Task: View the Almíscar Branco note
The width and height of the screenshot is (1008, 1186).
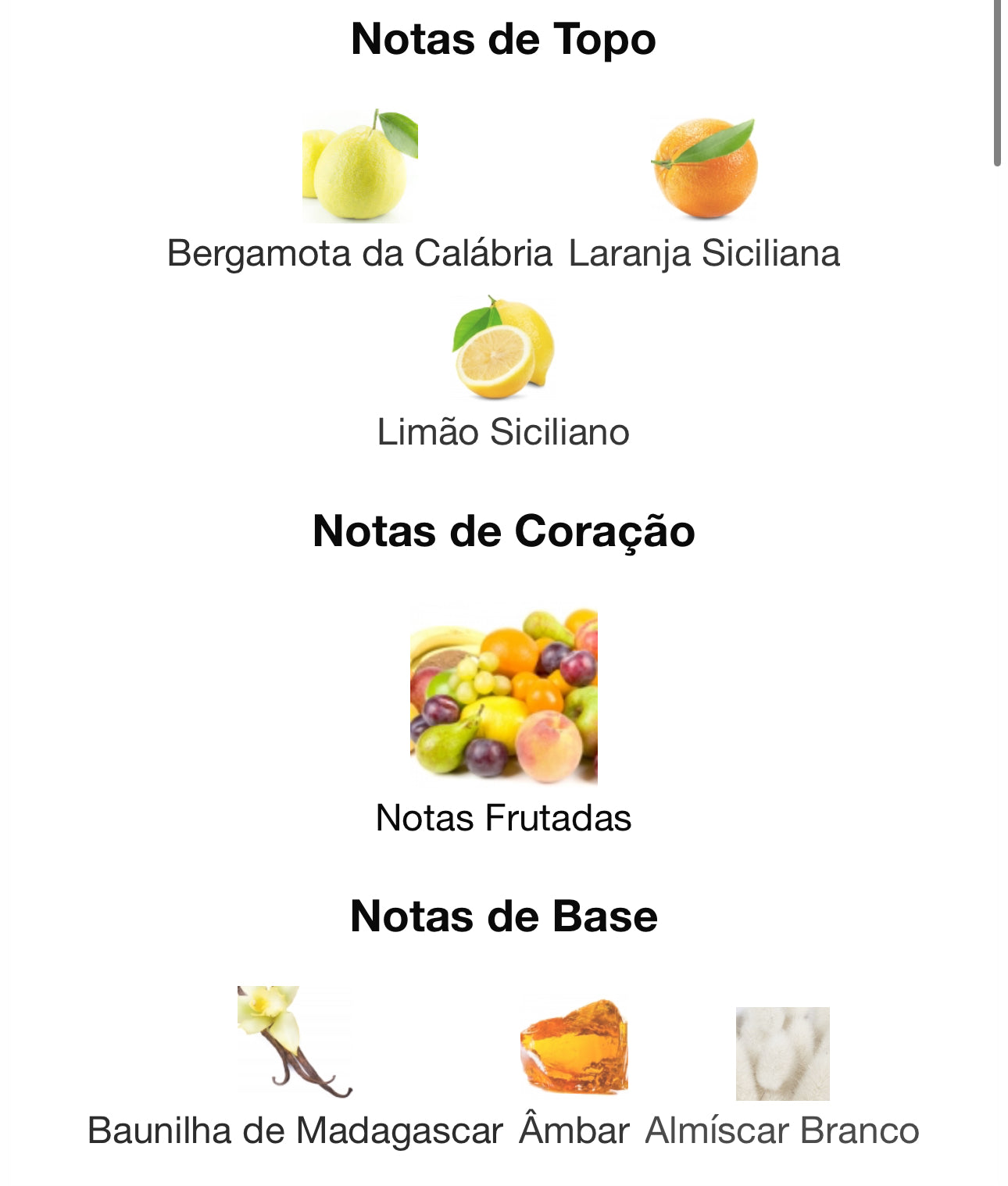Action: pyautogui.click(x=782, y=1053)
